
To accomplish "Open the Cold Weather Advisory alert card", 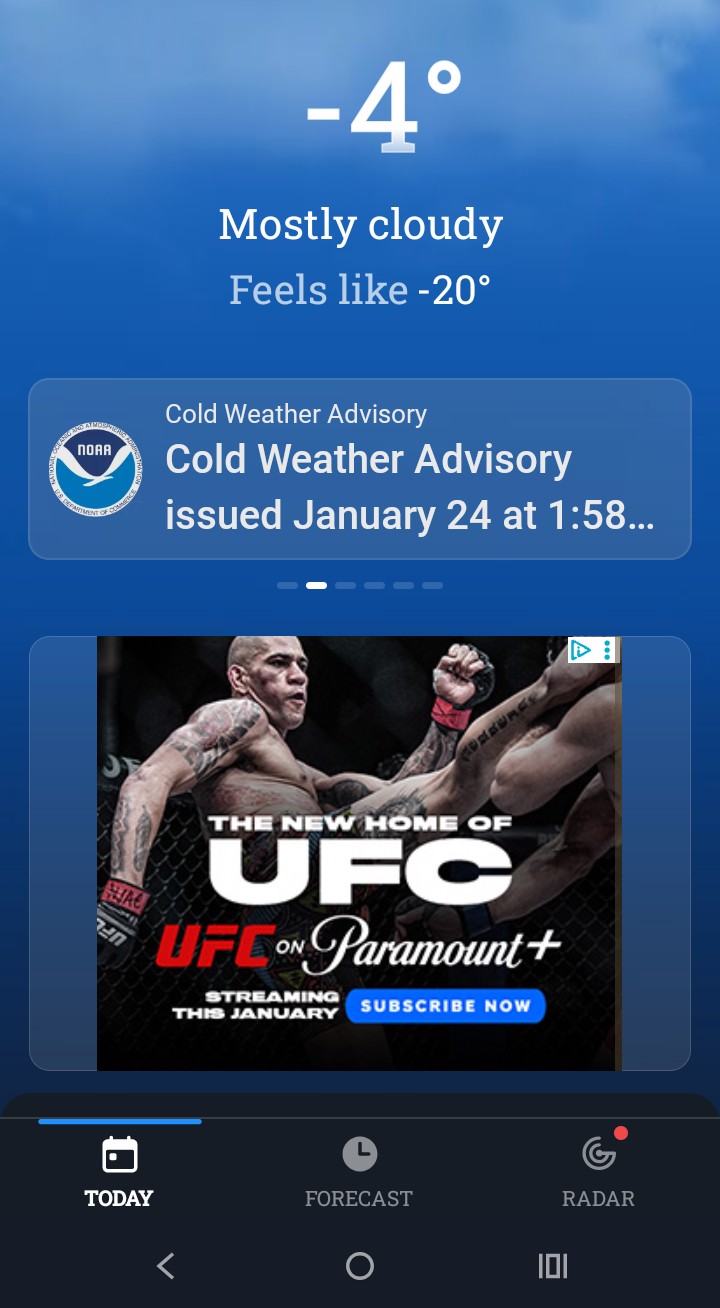I will click(x=360, y=469).
